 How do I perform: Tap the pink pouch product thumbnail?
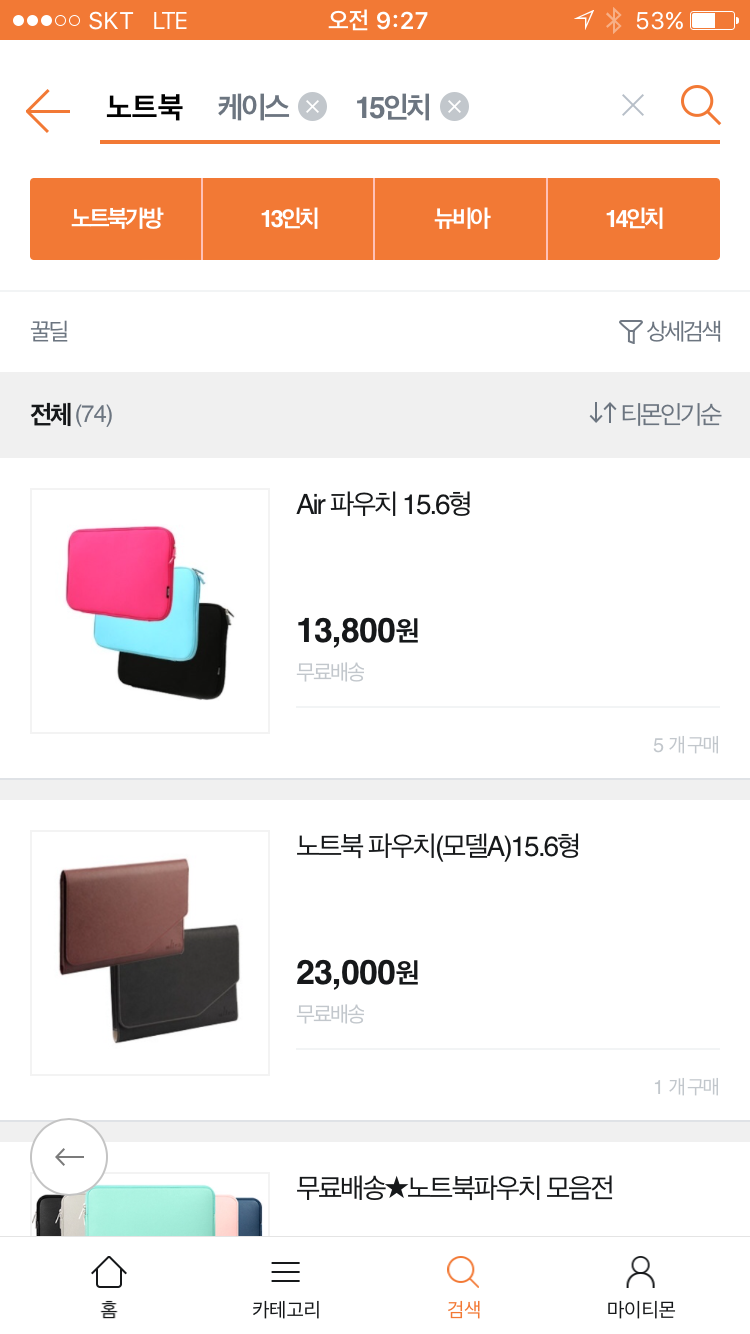[149, 610]
